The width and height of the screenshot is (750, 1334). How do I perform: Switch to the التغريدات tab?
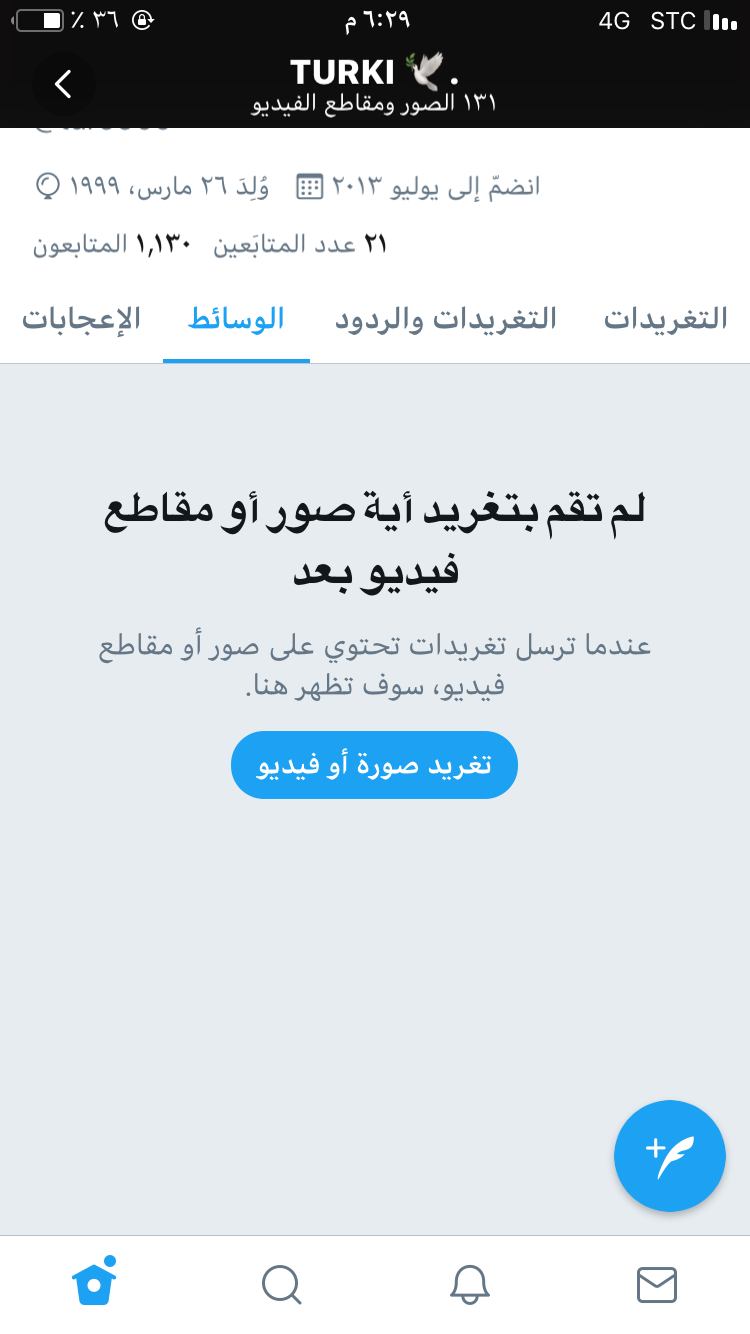pos(665,319)
